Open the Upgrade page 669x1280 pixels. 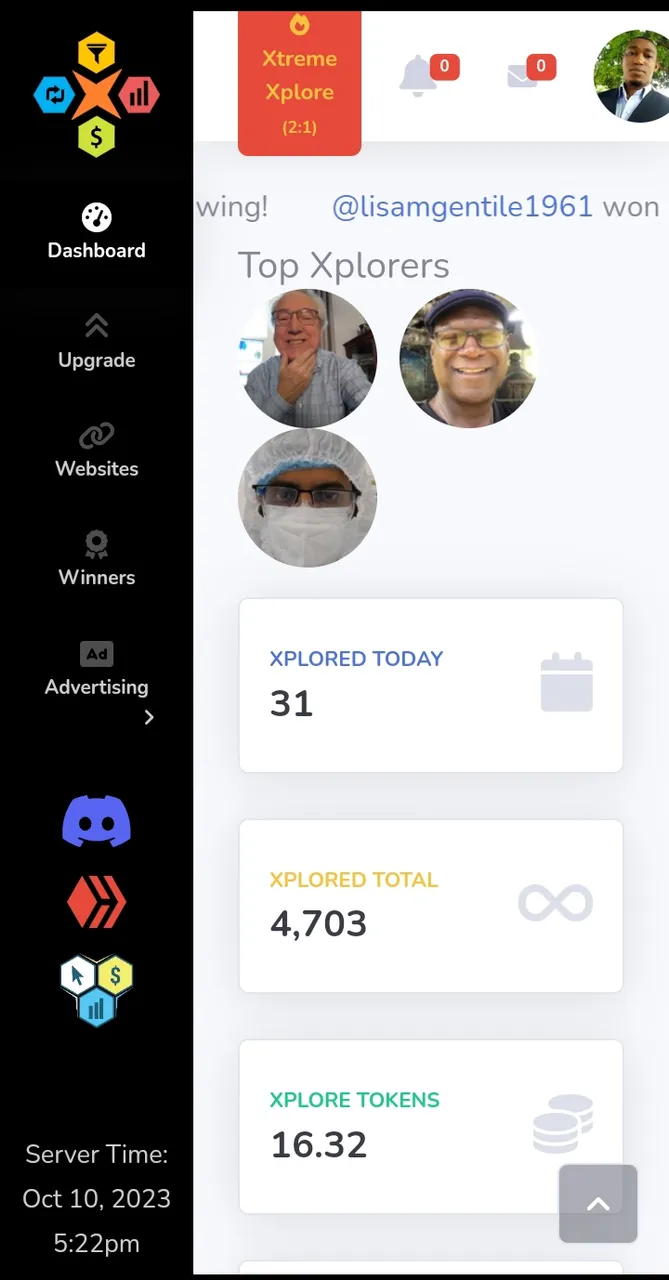[97, 342]
